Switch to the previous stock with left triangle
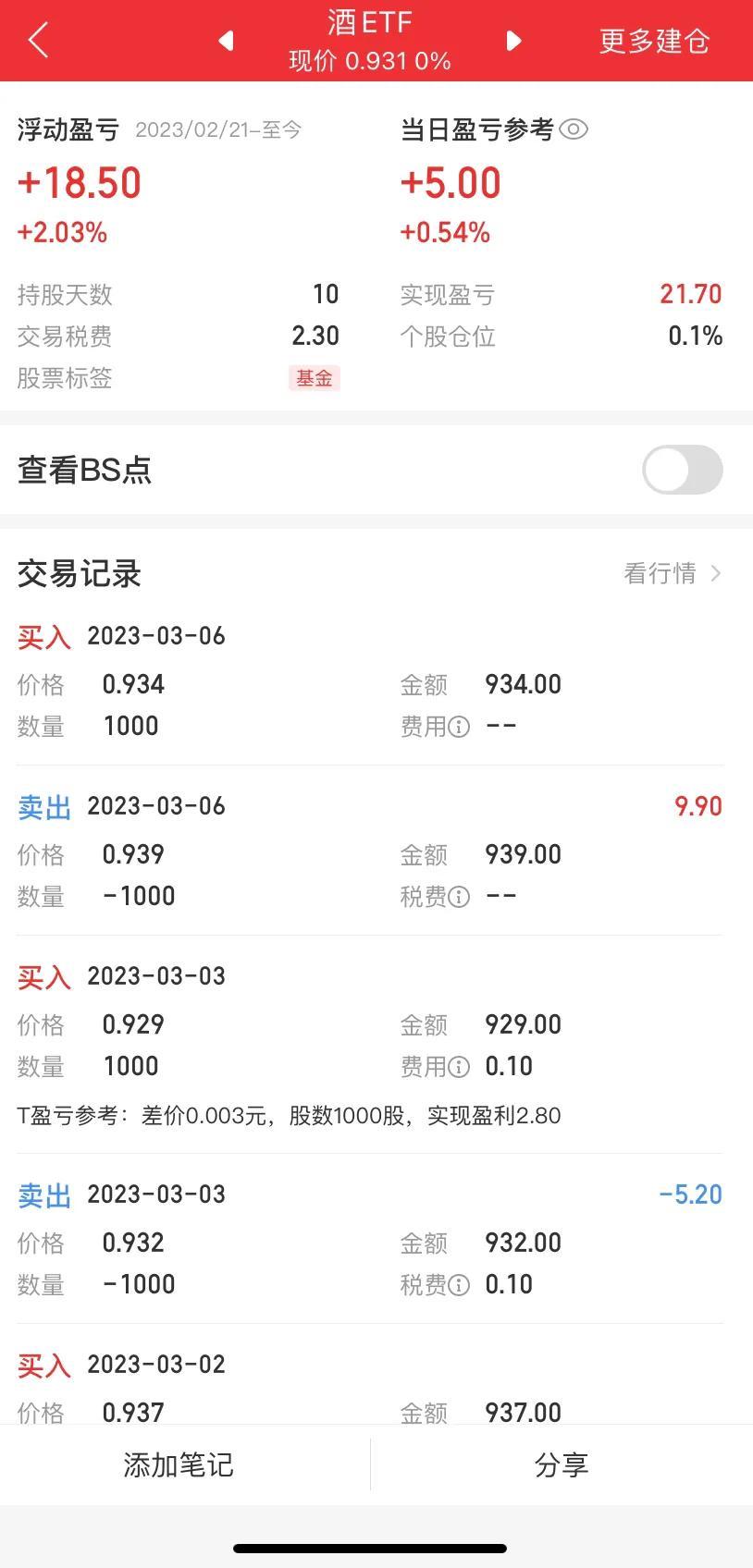 point(227,41)
